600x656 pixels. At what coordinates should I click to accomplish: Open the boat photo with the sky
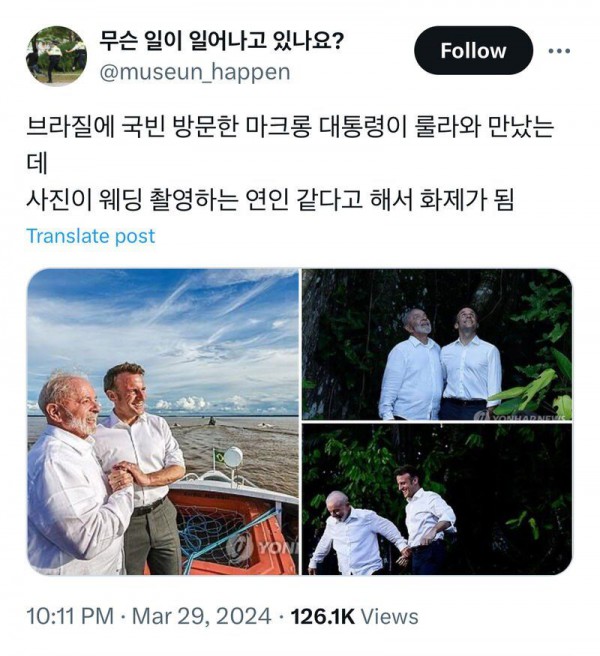click(163, 422)
